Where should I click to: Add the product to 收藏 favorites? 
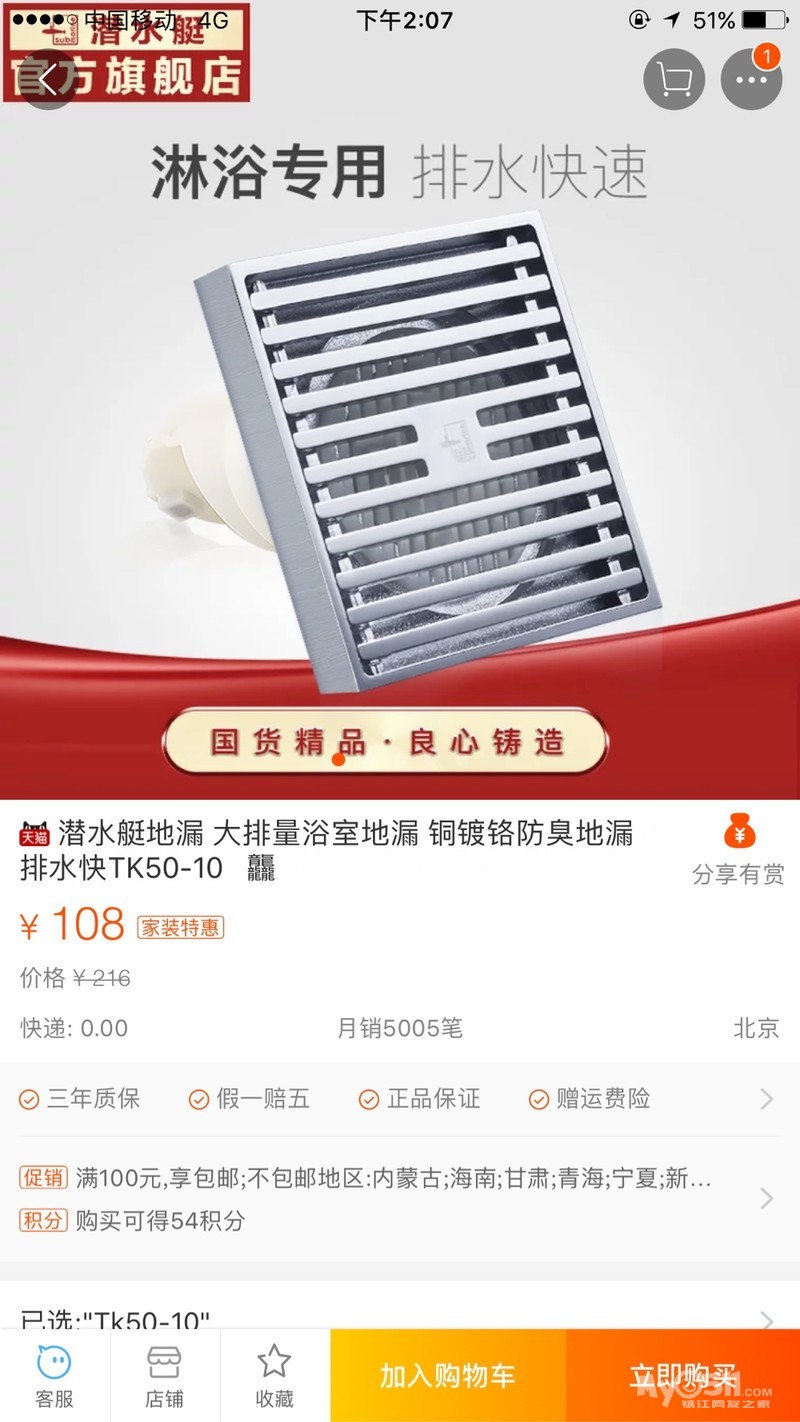coord(274,1376)
